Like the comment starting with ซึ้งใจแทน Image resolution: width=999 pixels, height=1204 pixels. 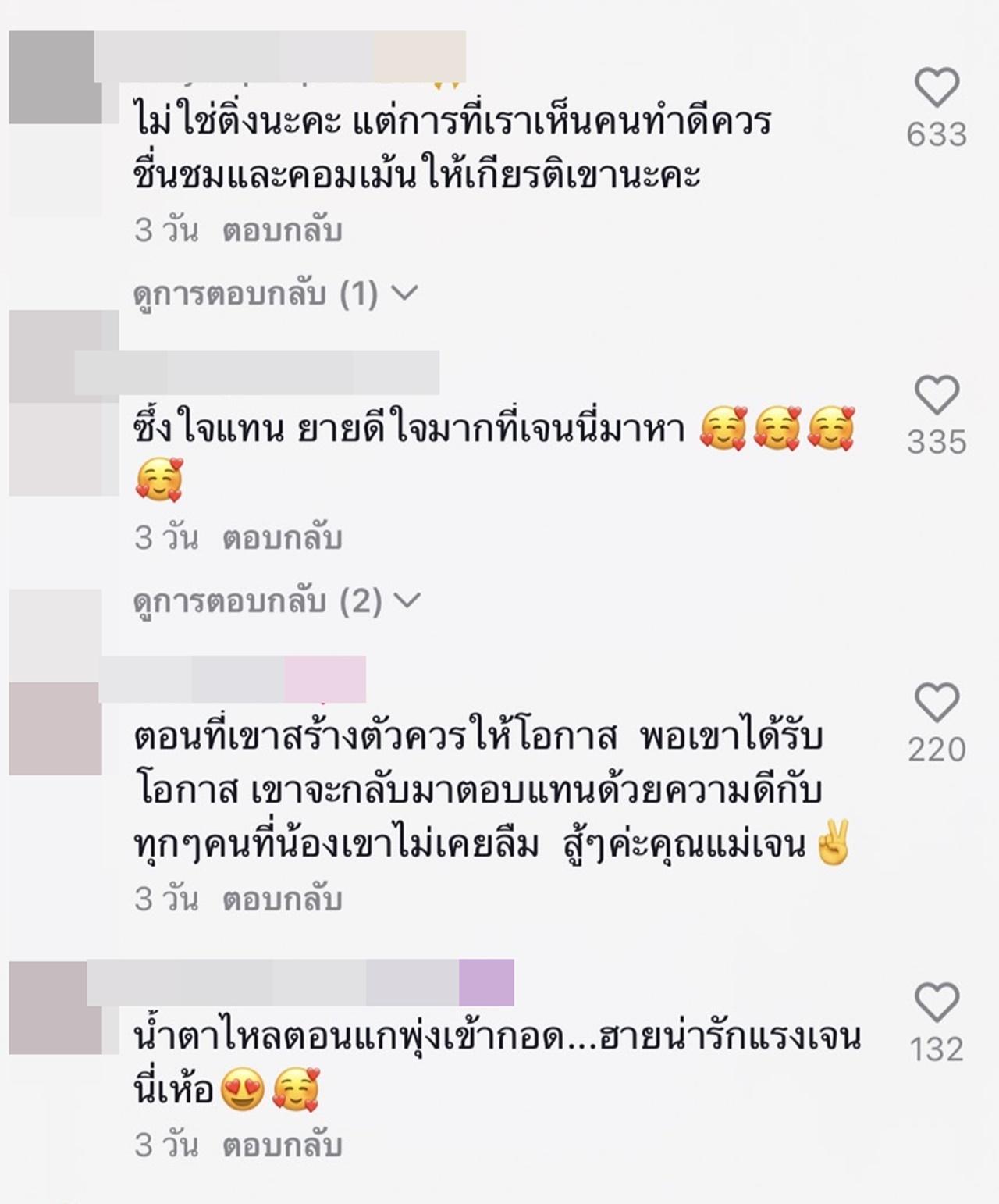tap(937, 394)
